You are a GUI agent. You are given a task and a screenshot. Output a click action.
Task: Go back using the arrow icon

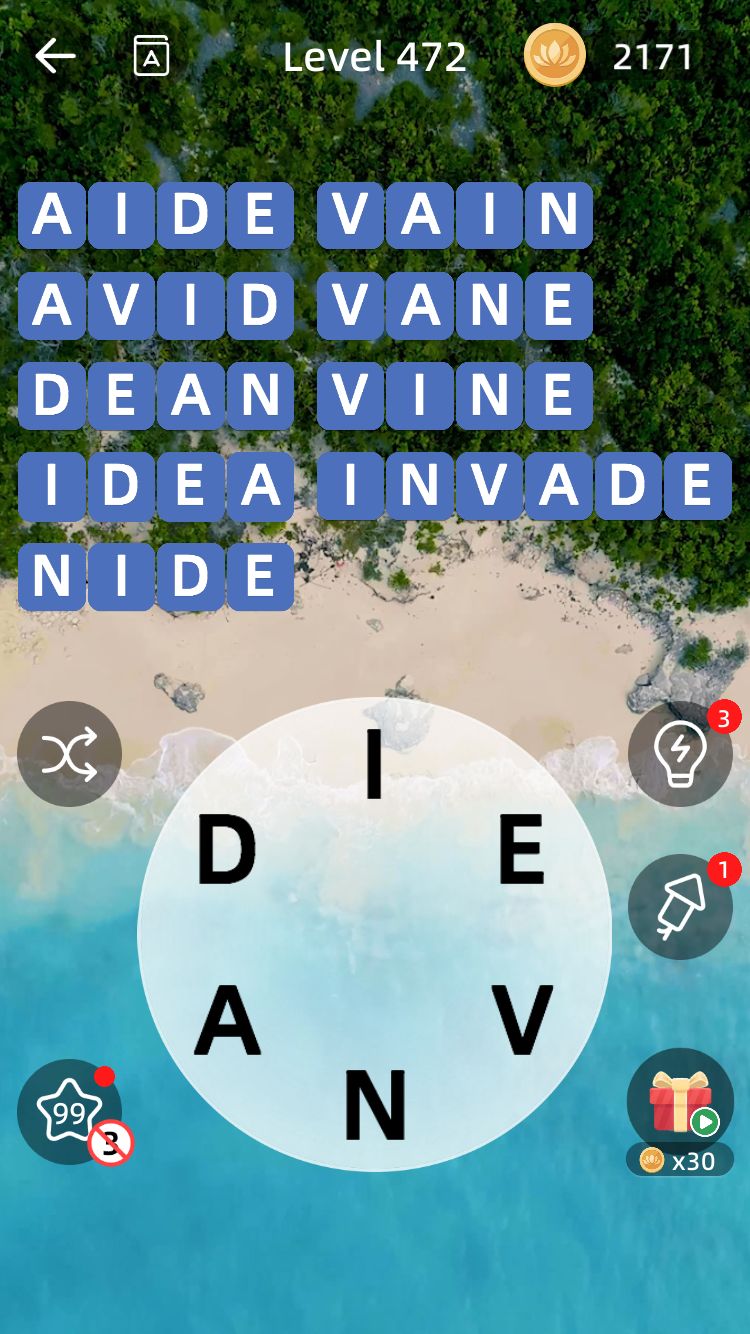pos(56,57)
